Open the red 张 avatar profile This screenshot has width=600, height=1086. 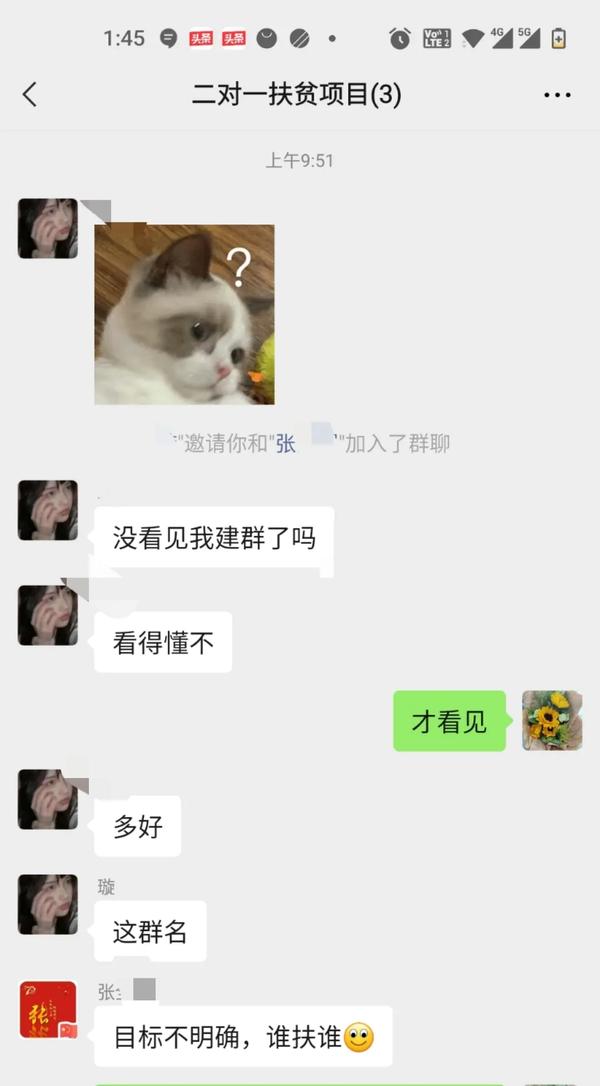point(48,1010)
